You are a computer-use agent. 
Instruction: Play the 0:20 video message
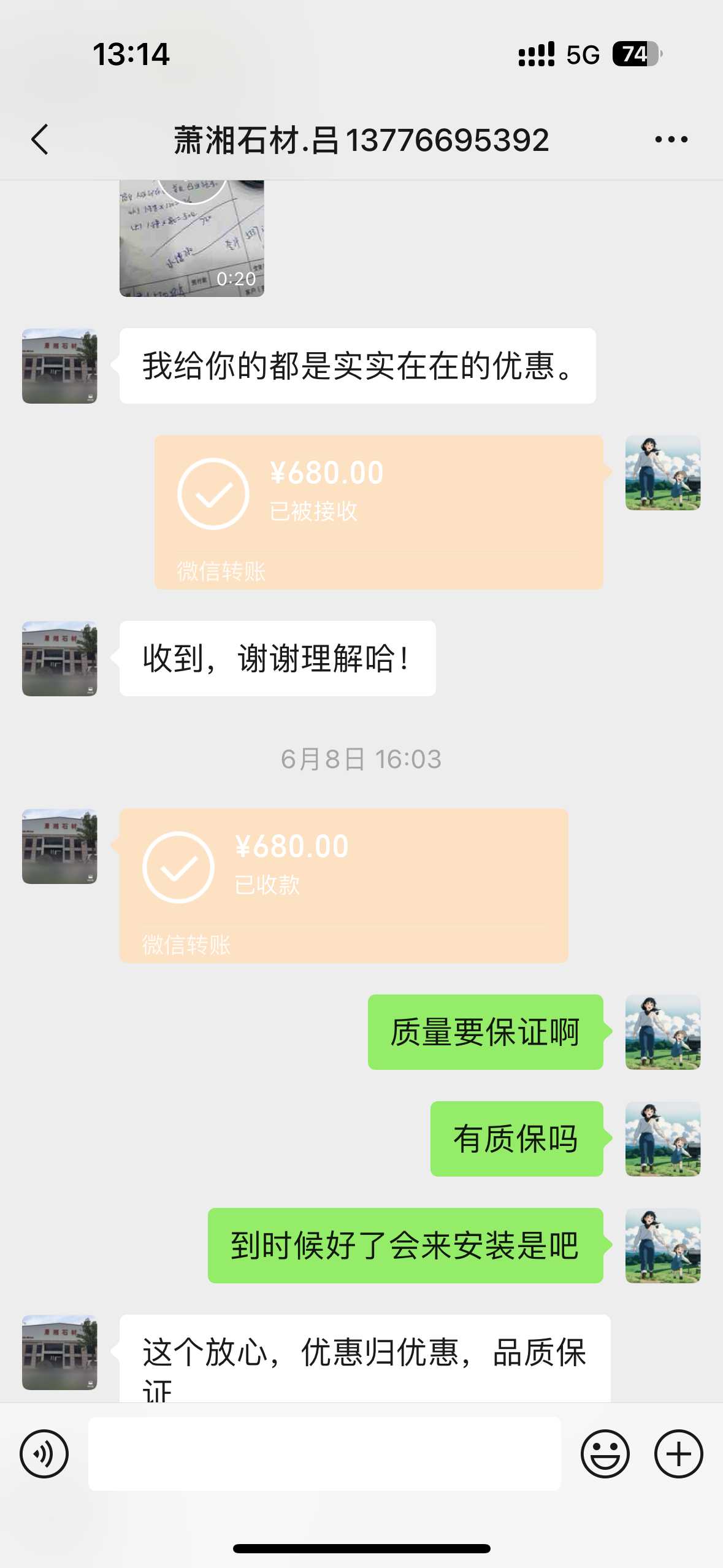coord(192,239)
